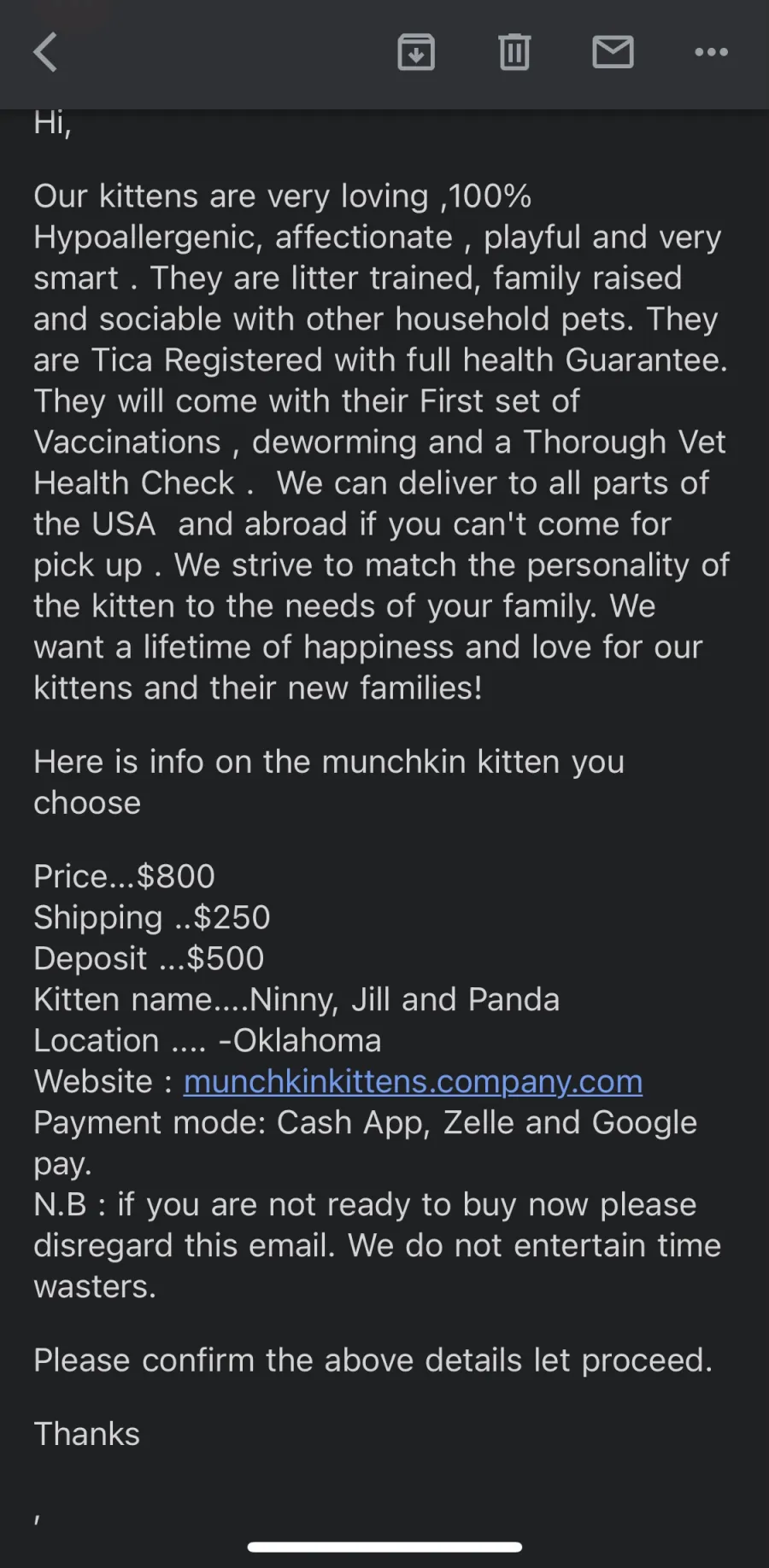Open the more options menu
Image resolution: width=769 pixels, height=1568 pixels.
click(711, 52)
